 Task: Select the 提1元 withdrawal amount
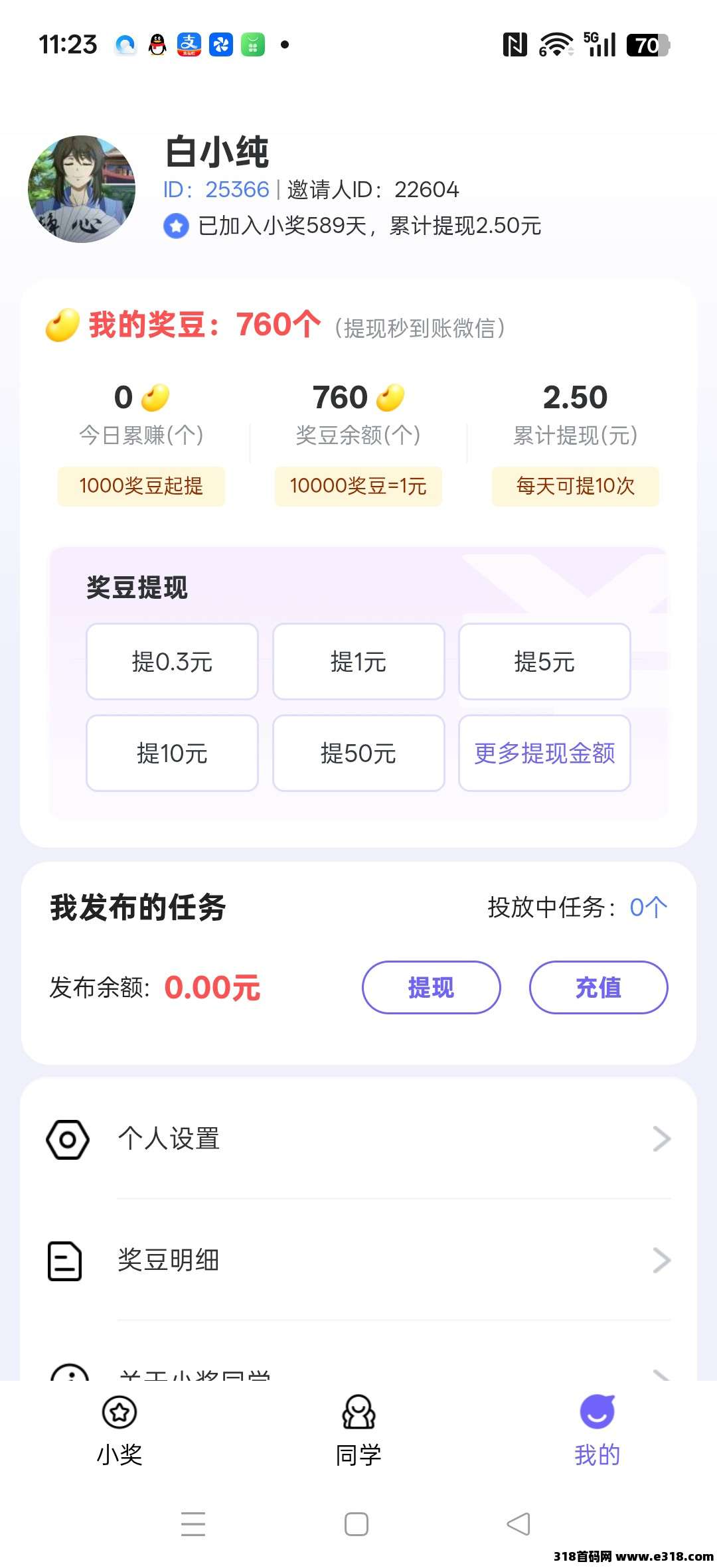coord(358,662)
